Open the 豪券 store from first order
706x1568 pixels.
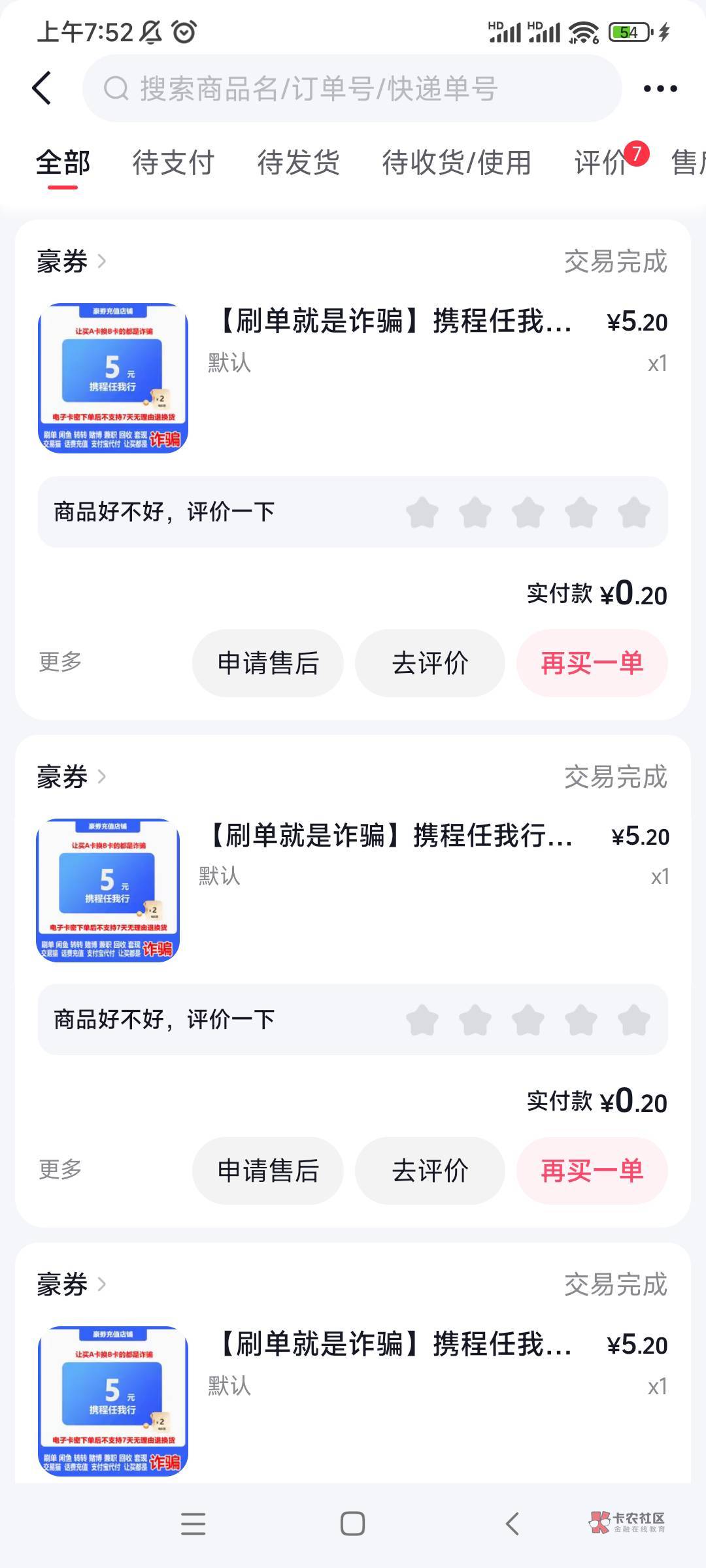[x=71, y=261]
